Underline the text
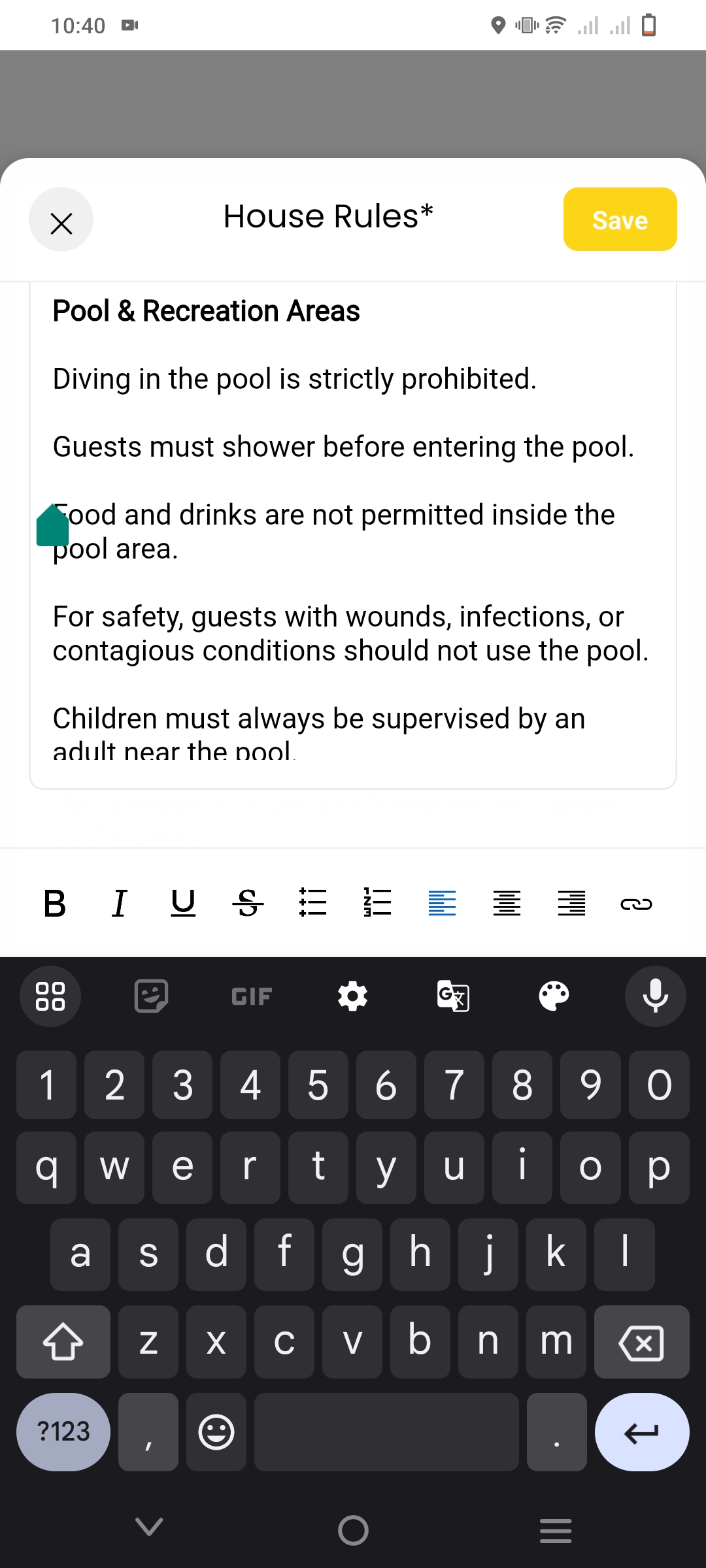The width and height of the screenshot is (706, 1568). 183,904
